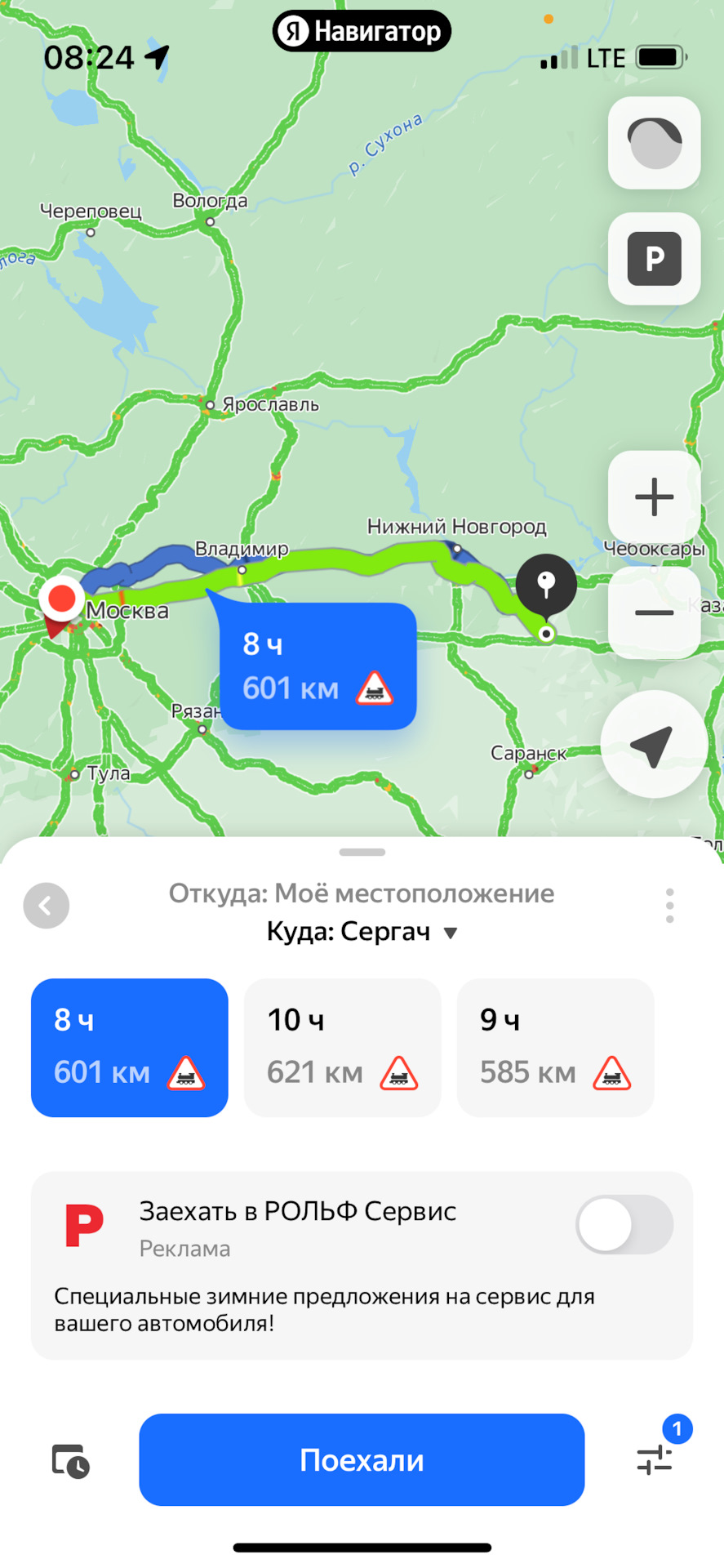Open the departure time clock icon
This screenshot has width=724, height=1568.
pyautogui.click(x=71, y=1461)
